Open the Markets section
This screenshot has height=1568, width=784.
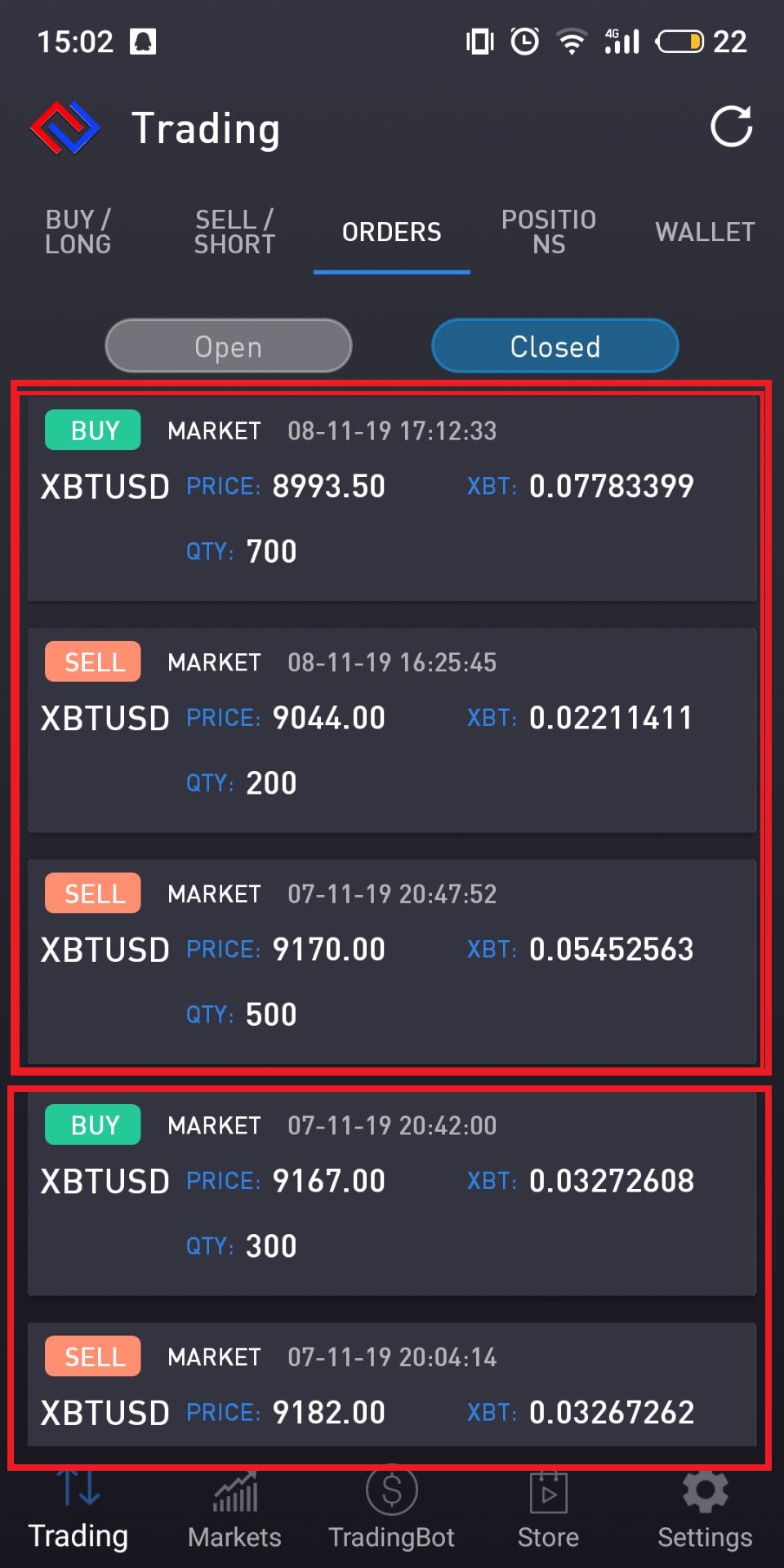pos(234,1512)
